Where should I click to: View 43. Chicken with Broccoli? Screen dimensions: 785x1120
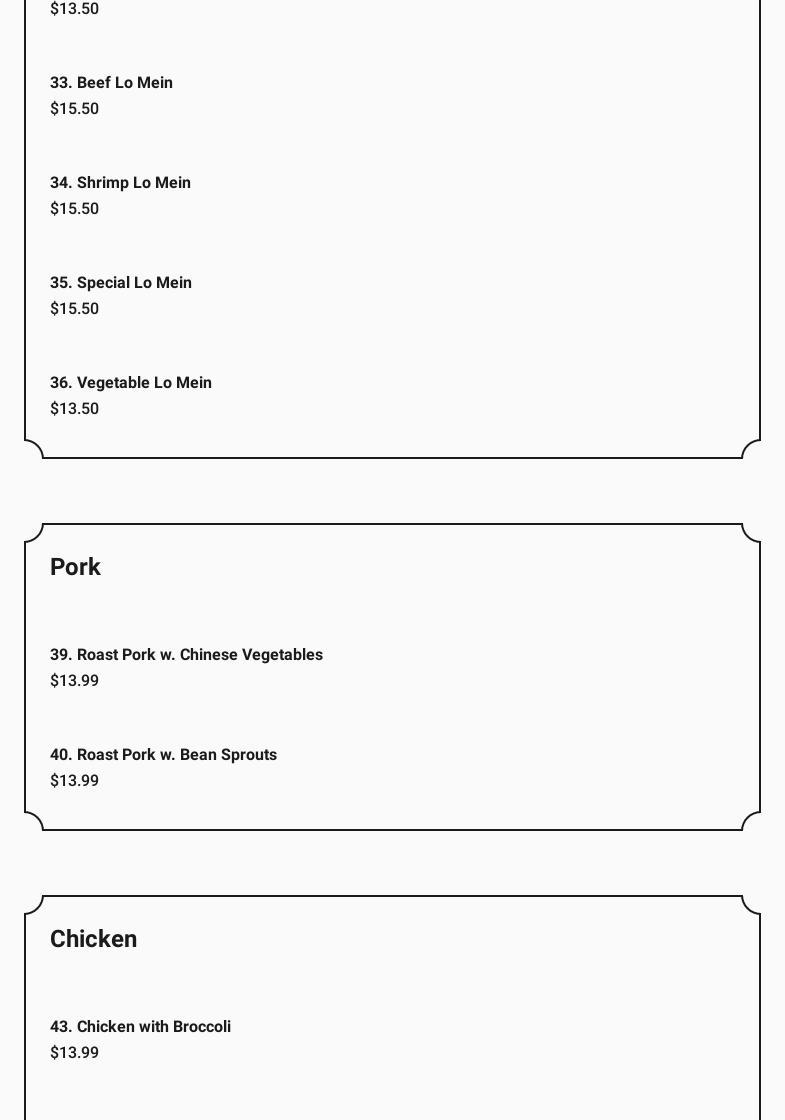click(x=140, y=1027)
